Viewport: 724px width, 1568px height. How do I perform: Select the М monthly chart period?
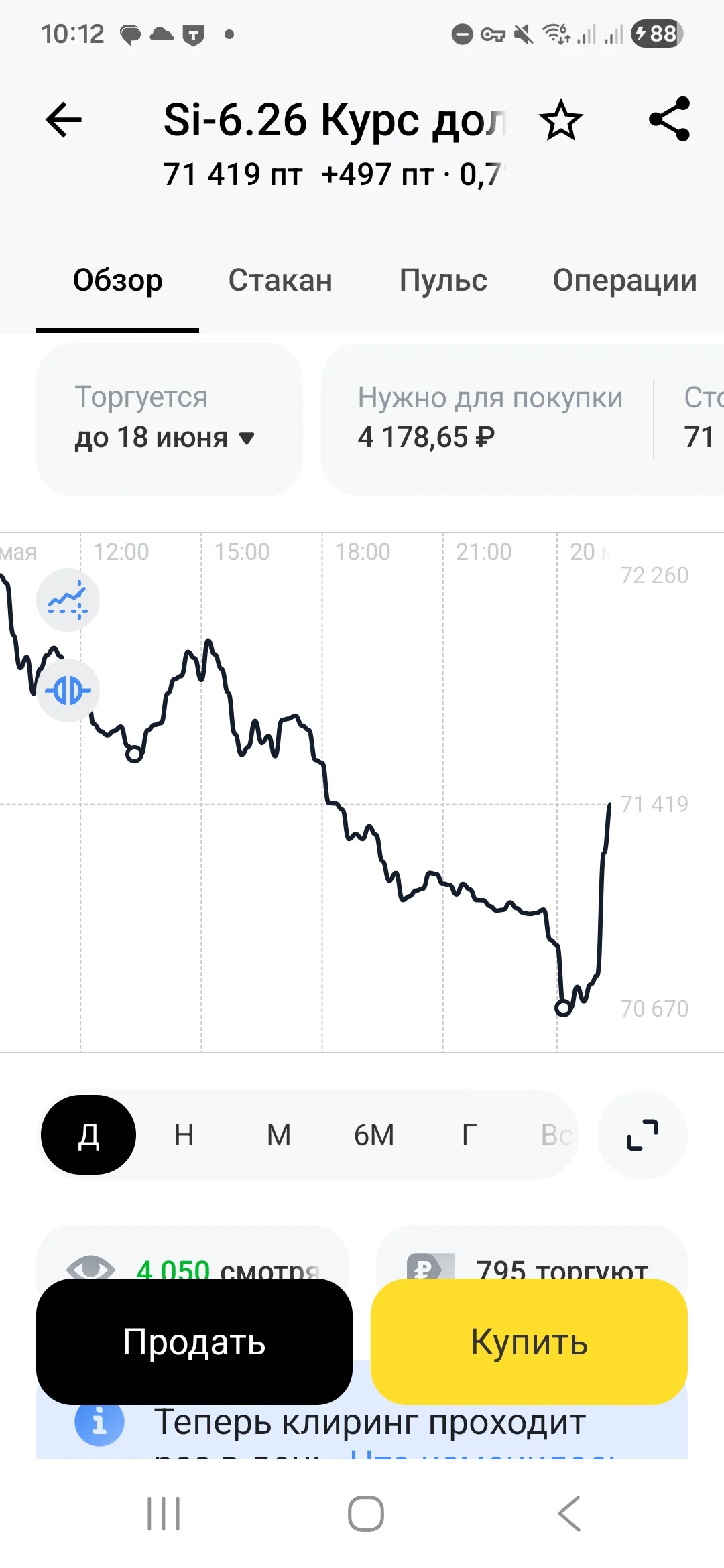[x=279, y=1134]
